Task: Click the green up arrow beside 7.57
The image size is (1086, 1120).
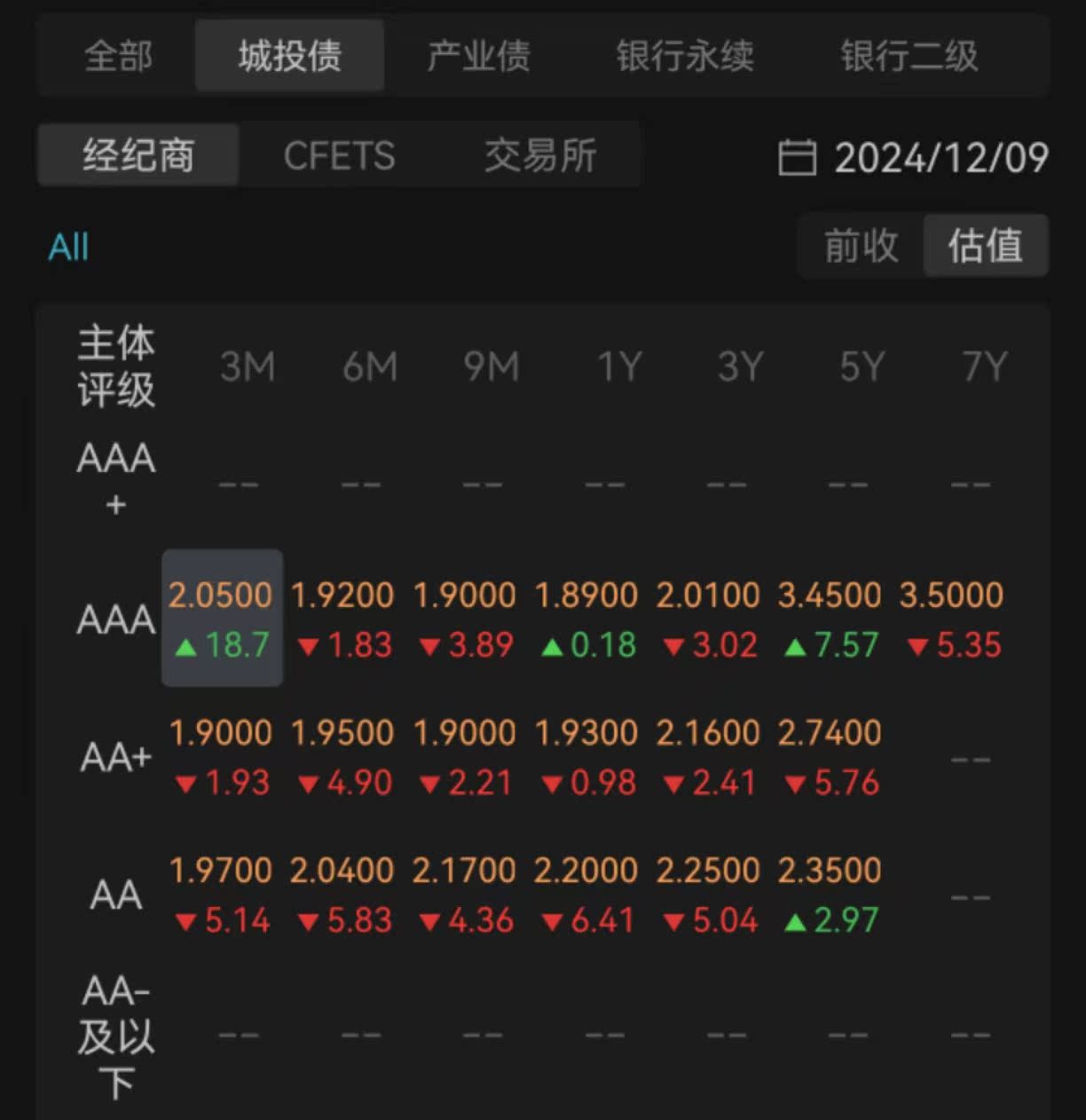Action: click(794, 648)
